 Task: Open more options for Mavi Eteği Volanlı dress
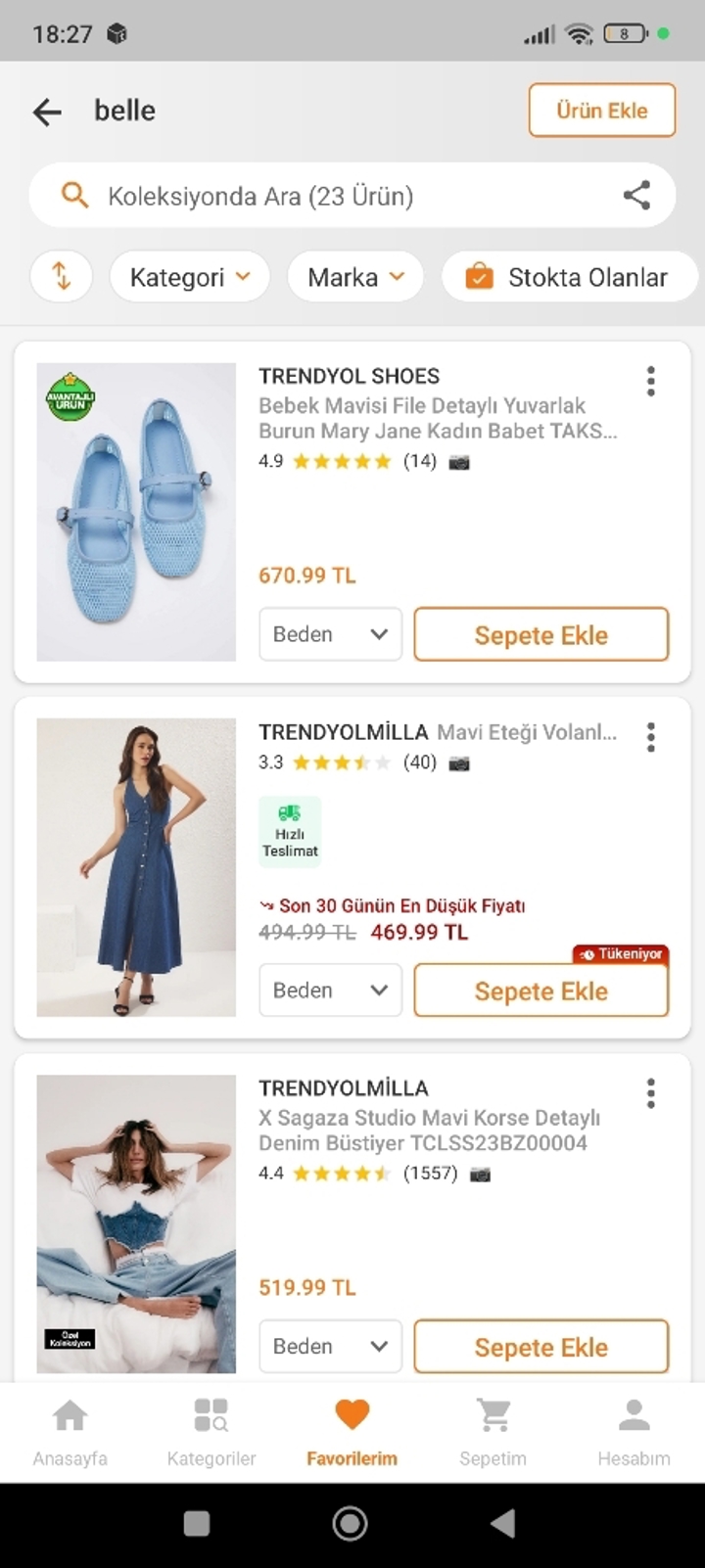pyautogui.click(x=650, y=737)
